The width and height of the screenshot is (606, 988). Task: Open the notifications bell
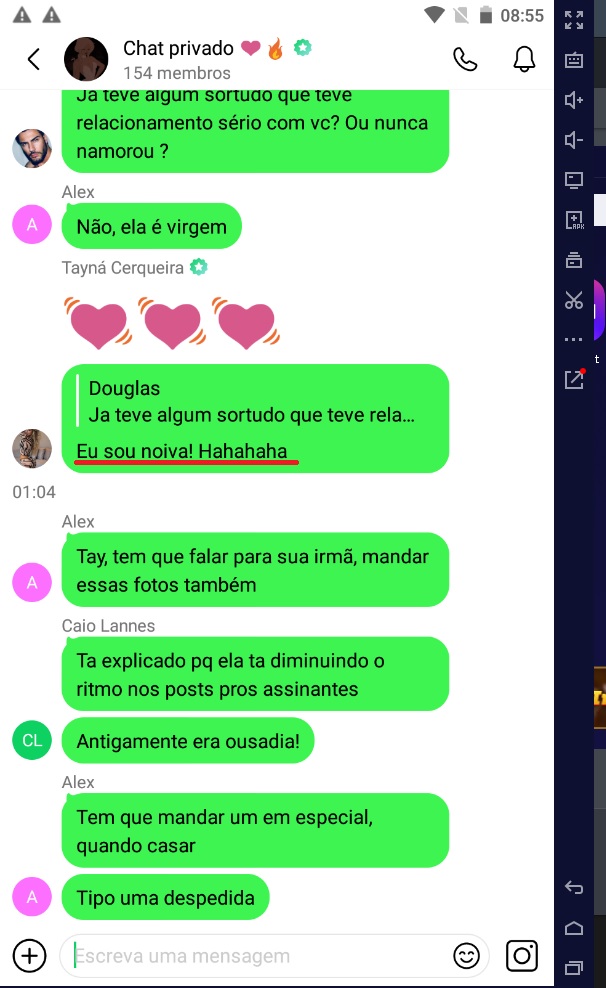pos(524,60)
